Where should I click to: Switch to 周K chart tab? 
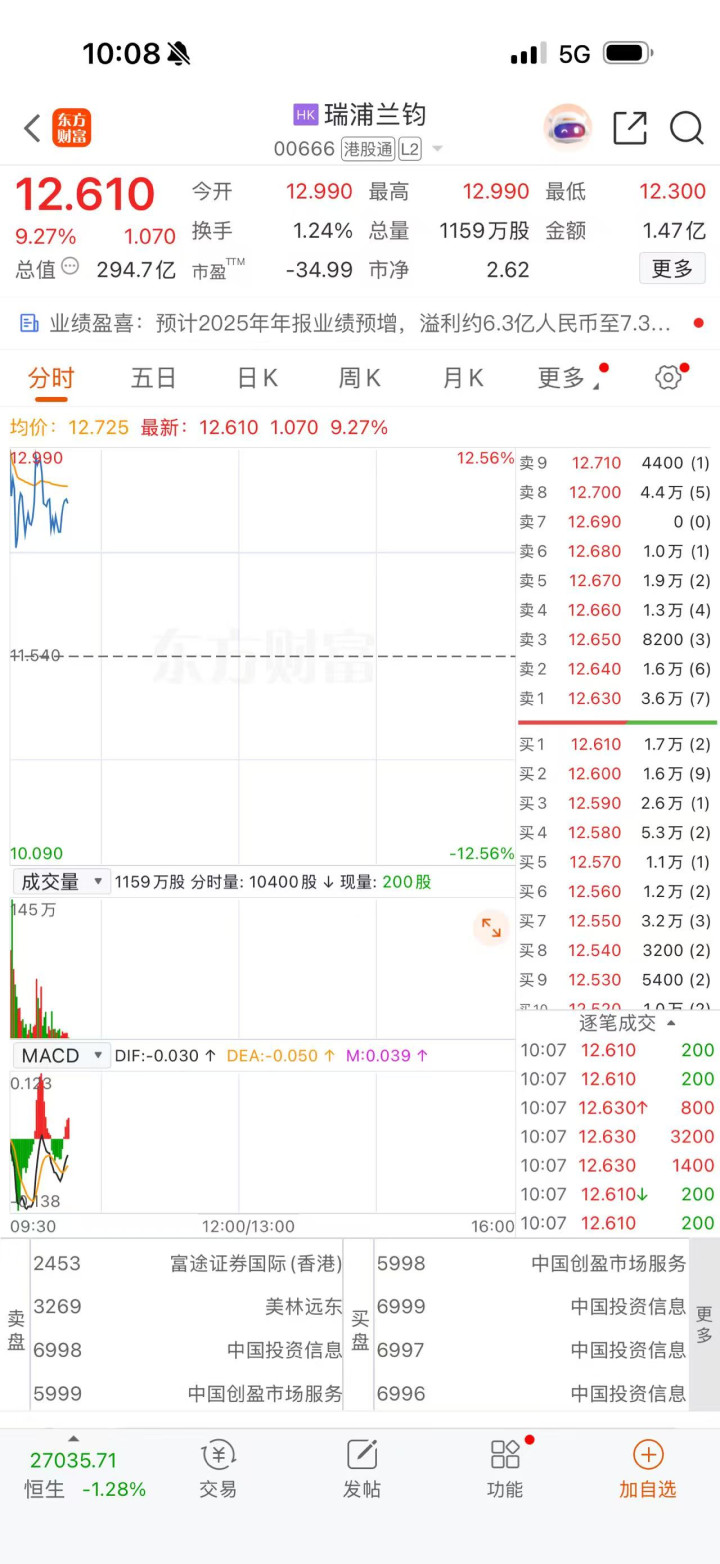[359, 378]
